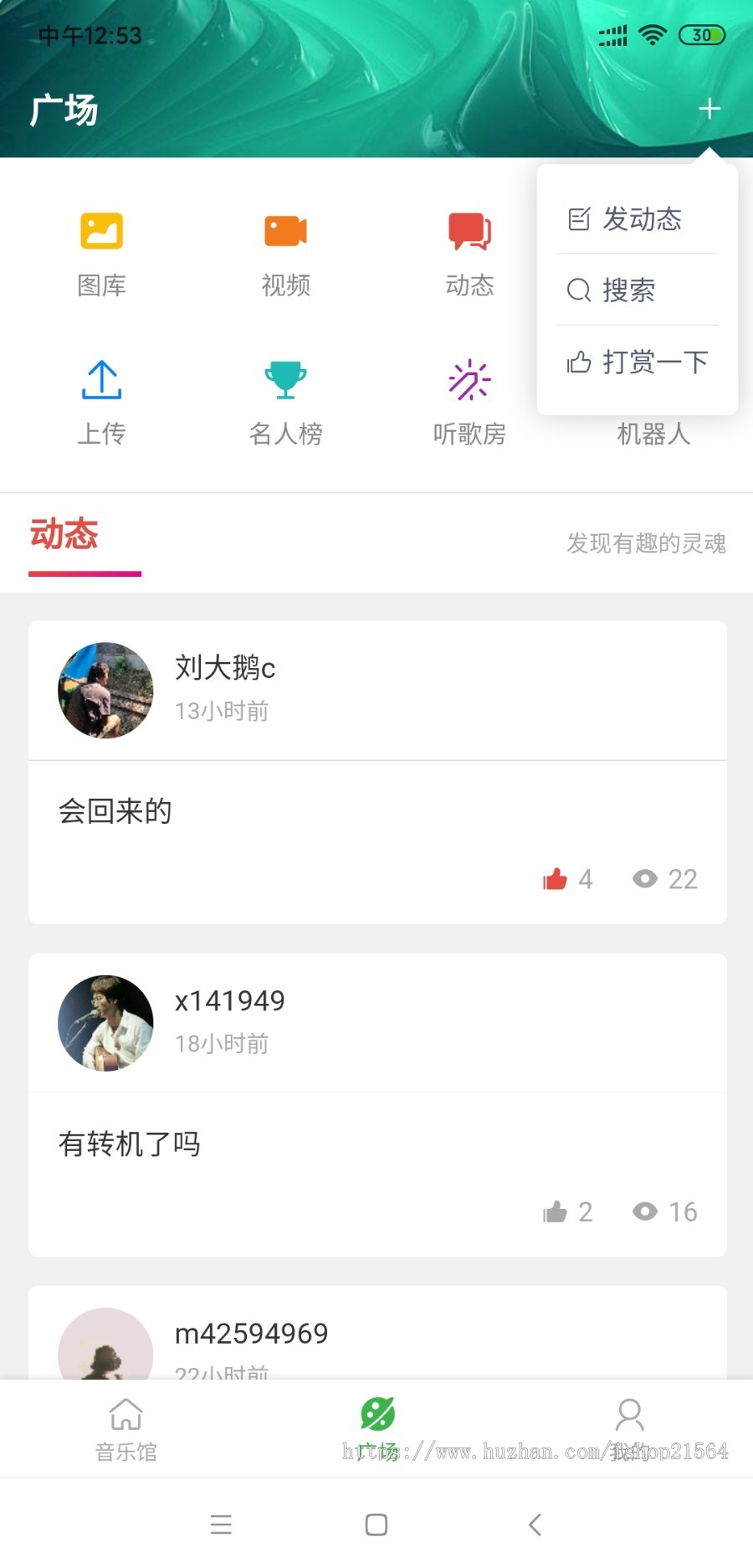Go to 音乐馆 in bottom navigation

pos(125,1423)
